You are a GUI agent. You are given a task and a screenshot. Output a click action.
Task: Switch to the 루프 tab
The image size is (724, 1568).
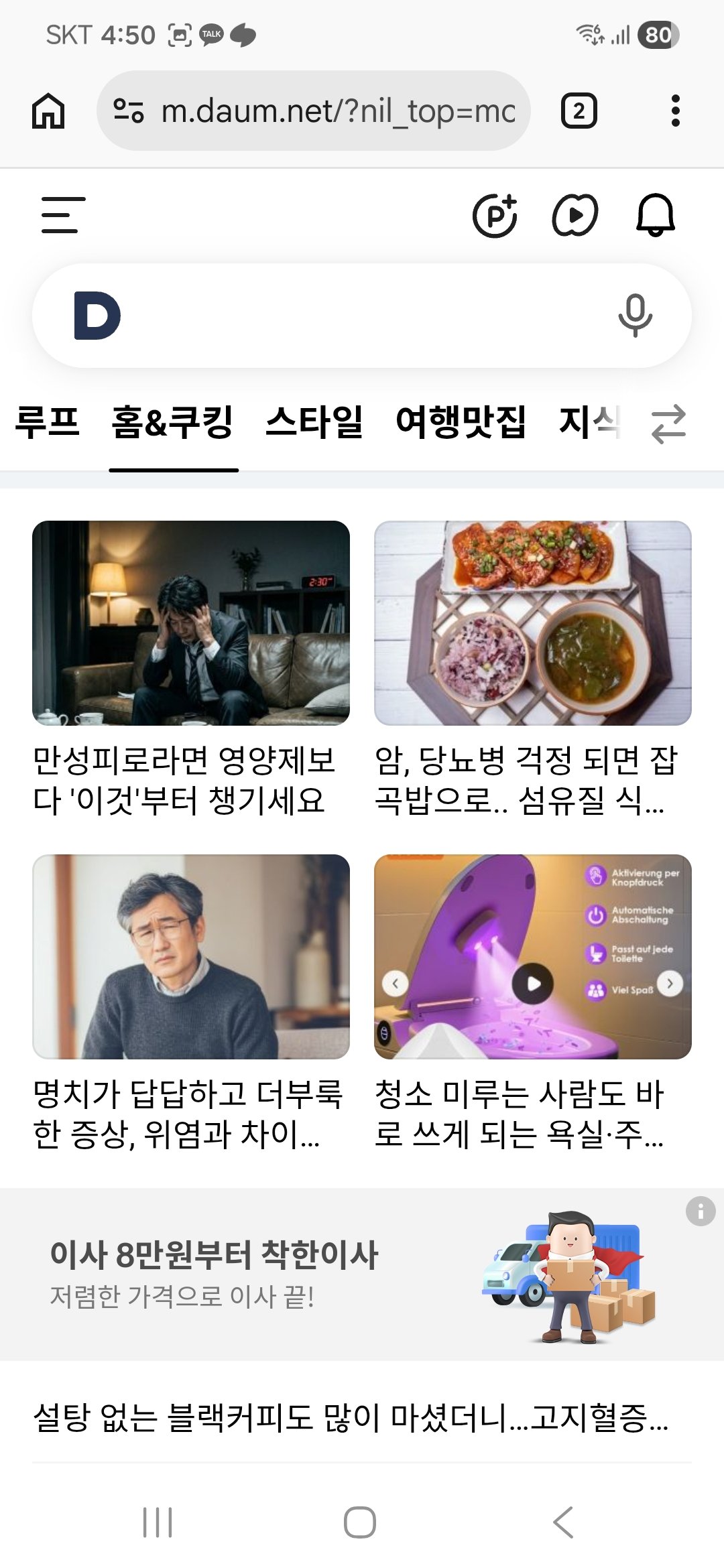point(47,422)
